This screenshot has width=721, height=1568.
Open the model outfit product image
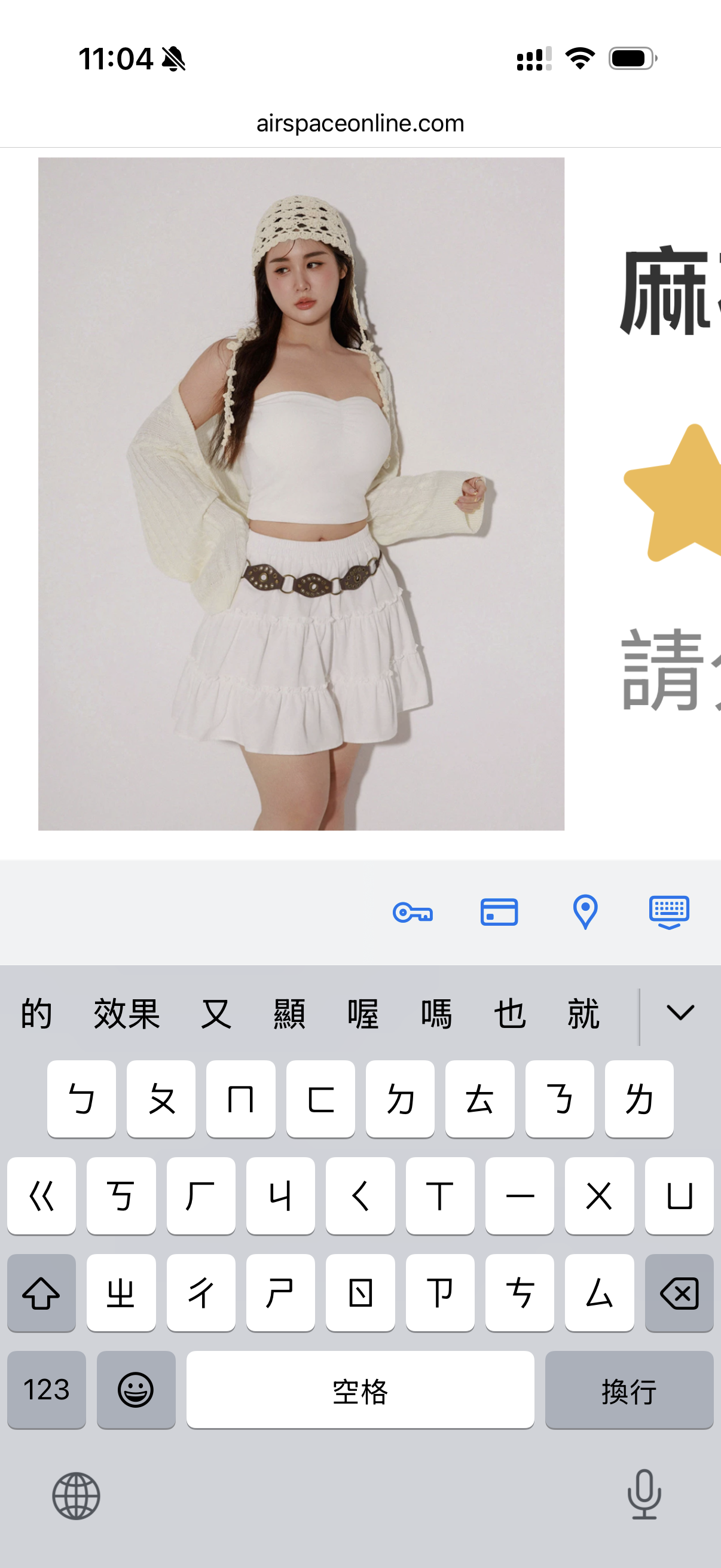click(301, 493)
